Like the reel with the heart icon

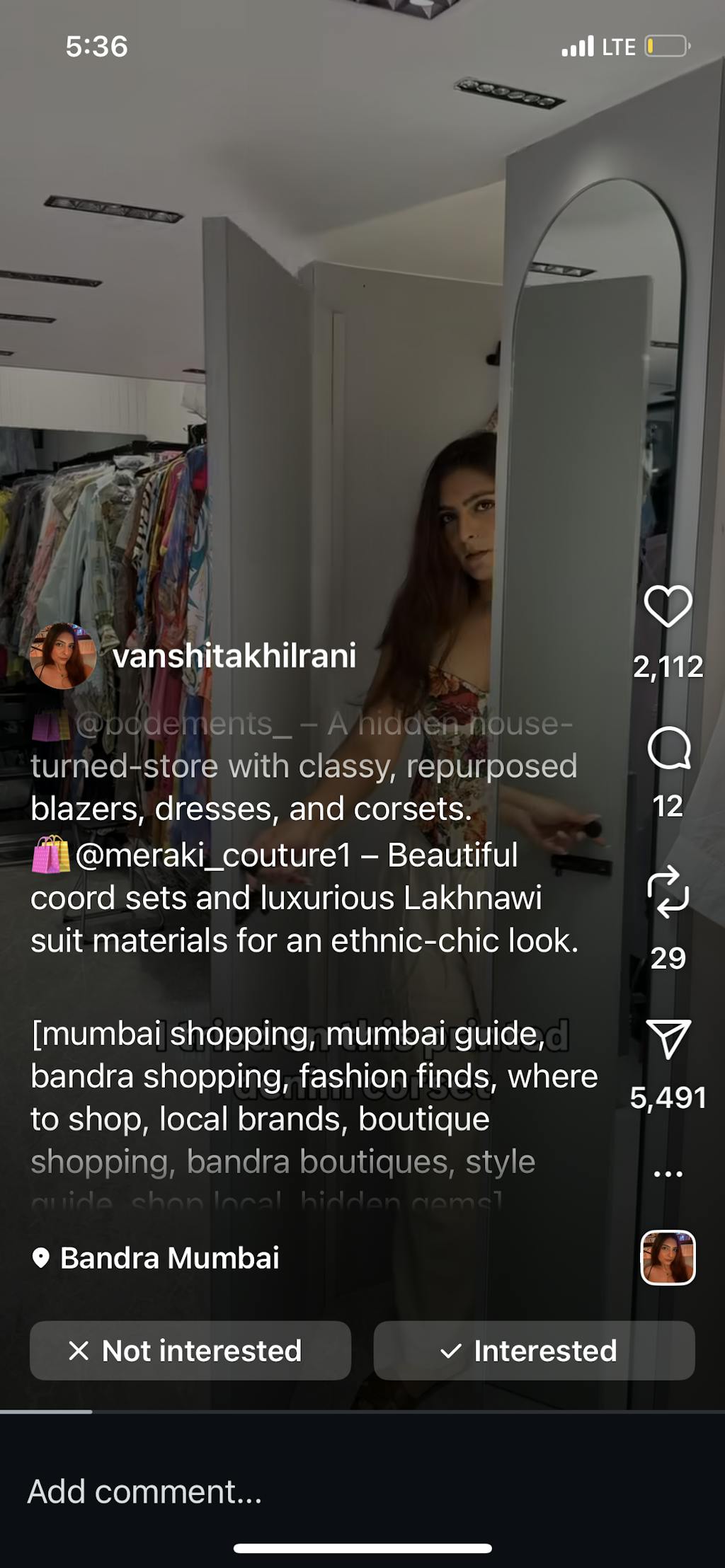(x=668, y=606)
